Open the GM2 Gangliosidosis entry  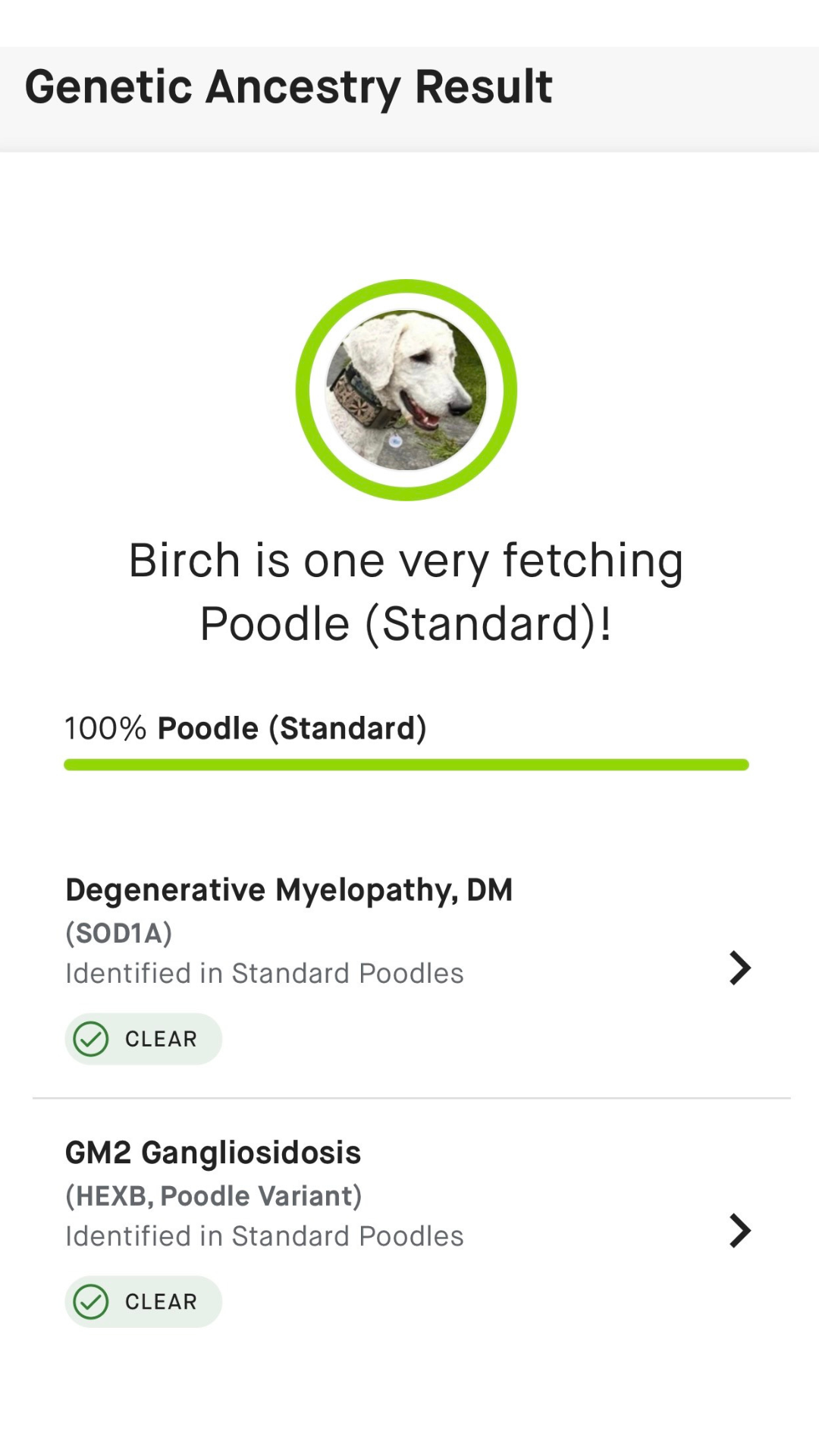click(214, 1151)
